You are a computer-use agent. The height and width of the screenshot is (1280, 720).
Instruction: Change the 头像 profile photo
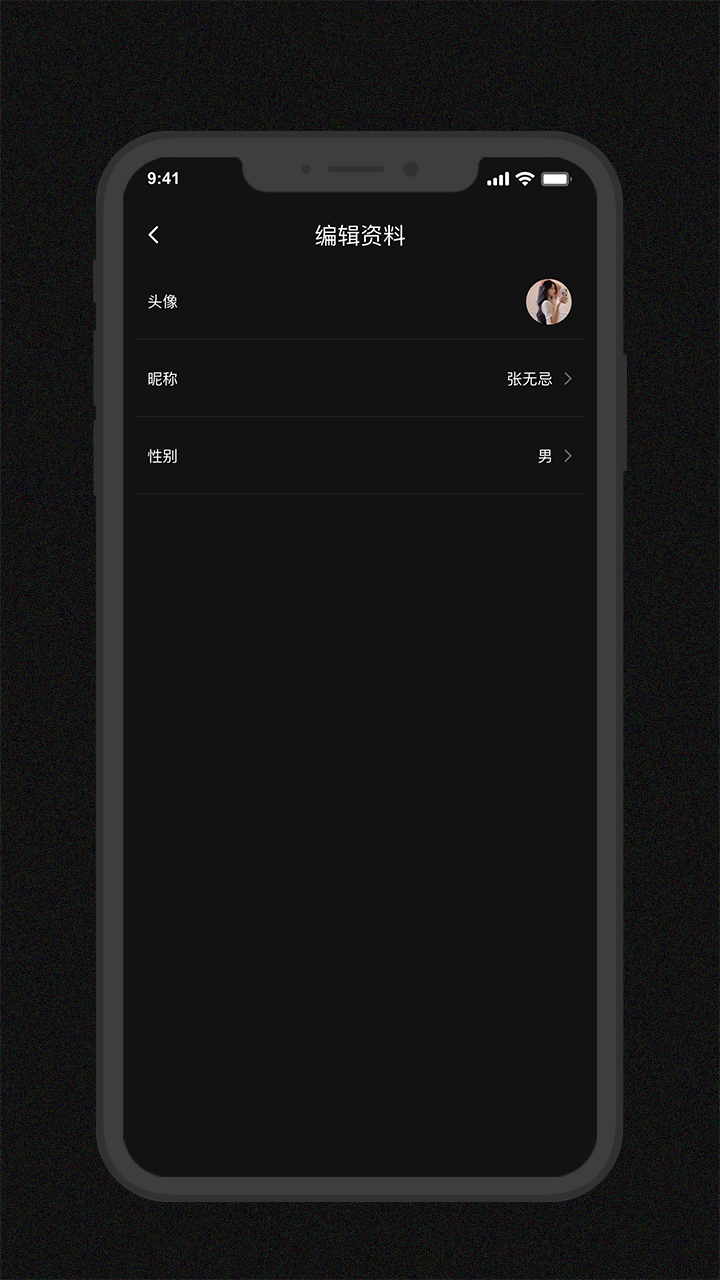(x=548, y=302)
